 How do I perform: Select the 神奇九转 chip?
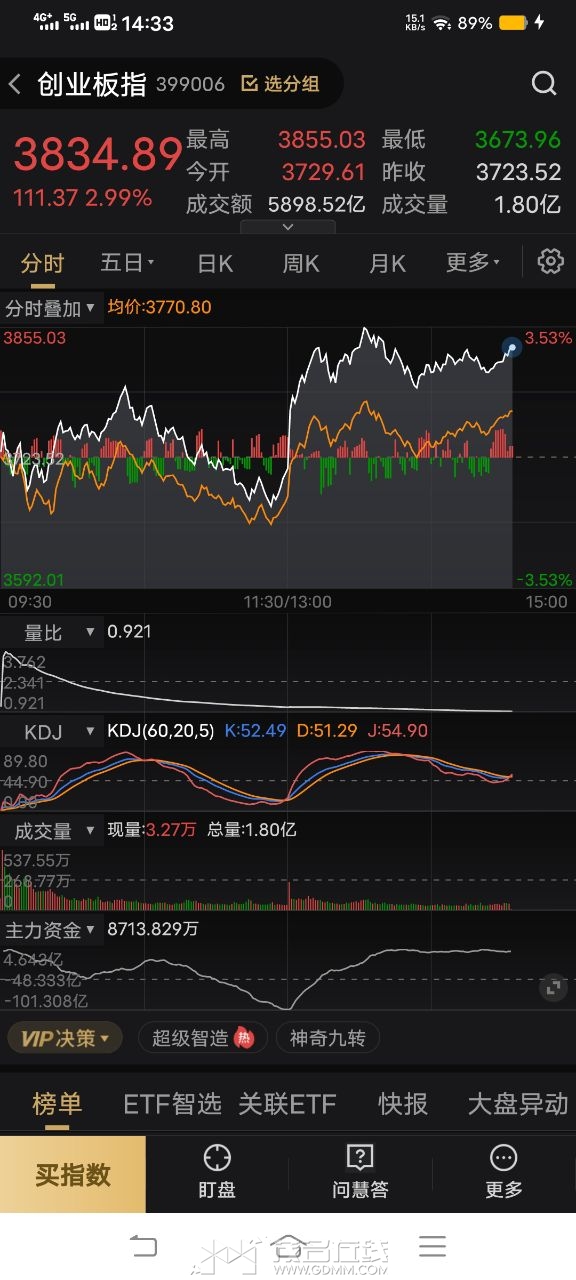(x=327, y=1038)
